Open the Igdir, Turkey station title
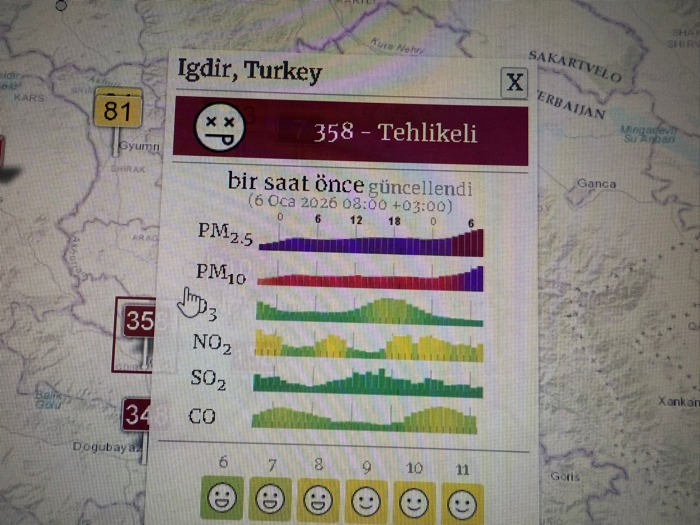The image size is (700, 525). [249, 72]
